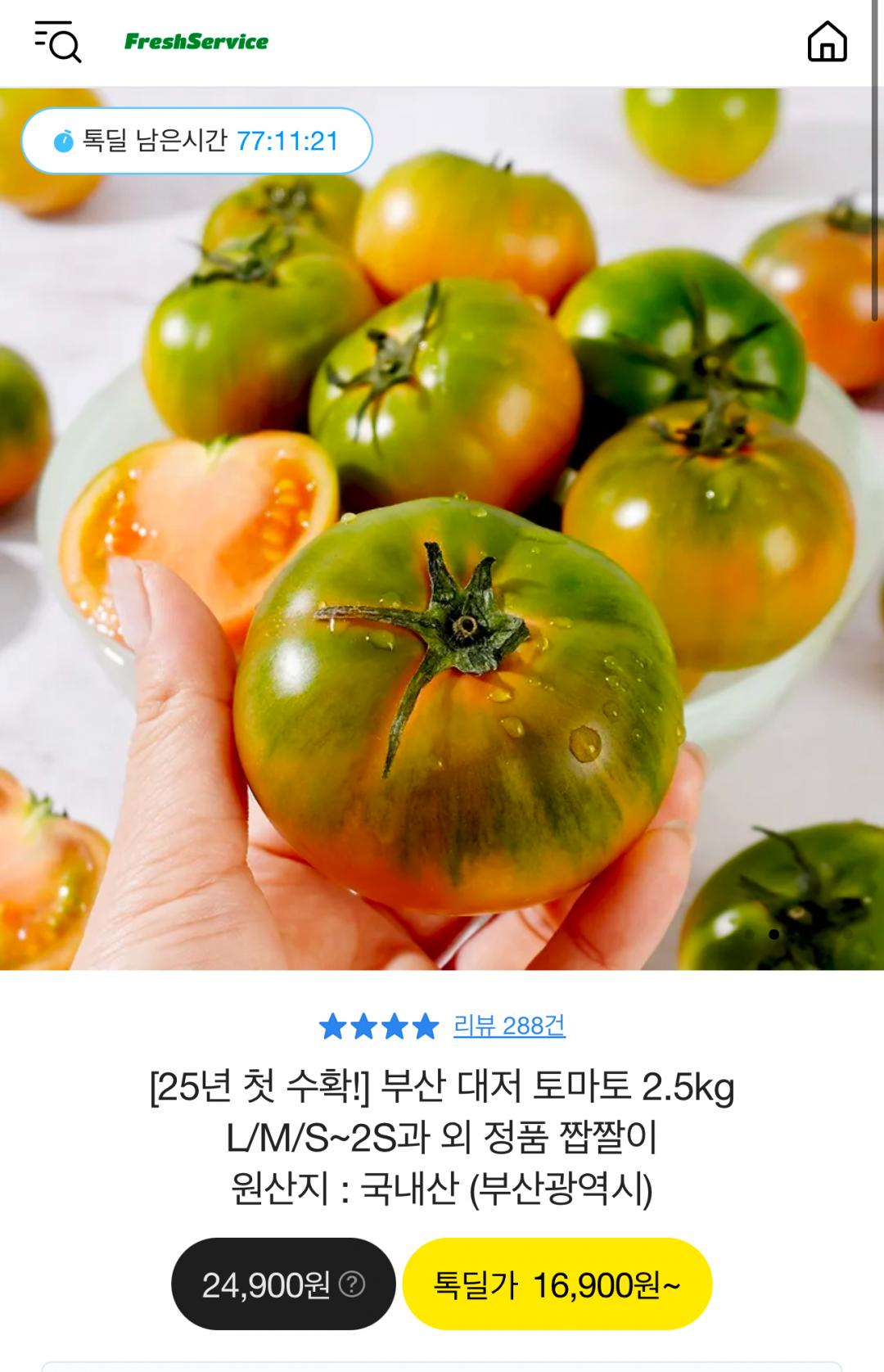Open the FreshService logo link
The image size is (884, 1372).
pos(196,42)
